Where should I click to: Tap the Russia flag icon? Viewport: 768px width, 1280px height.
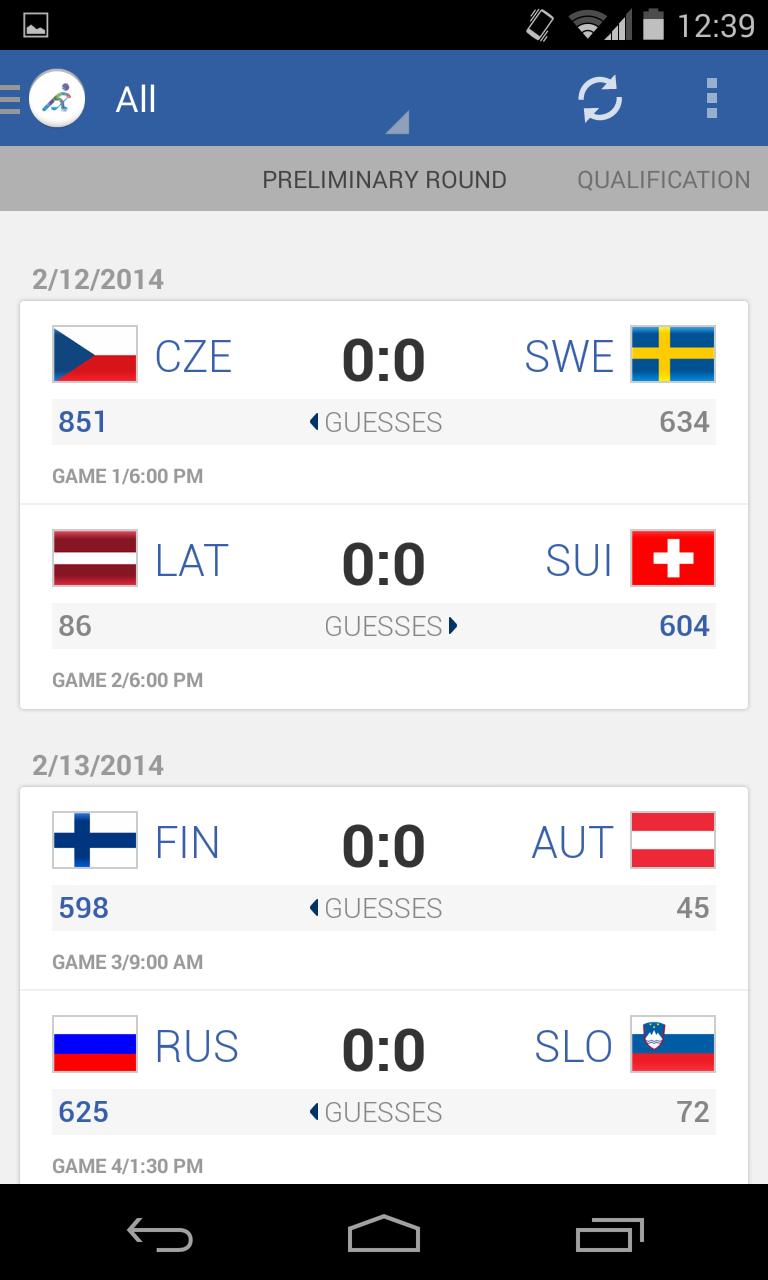(x=94, y=1042)
